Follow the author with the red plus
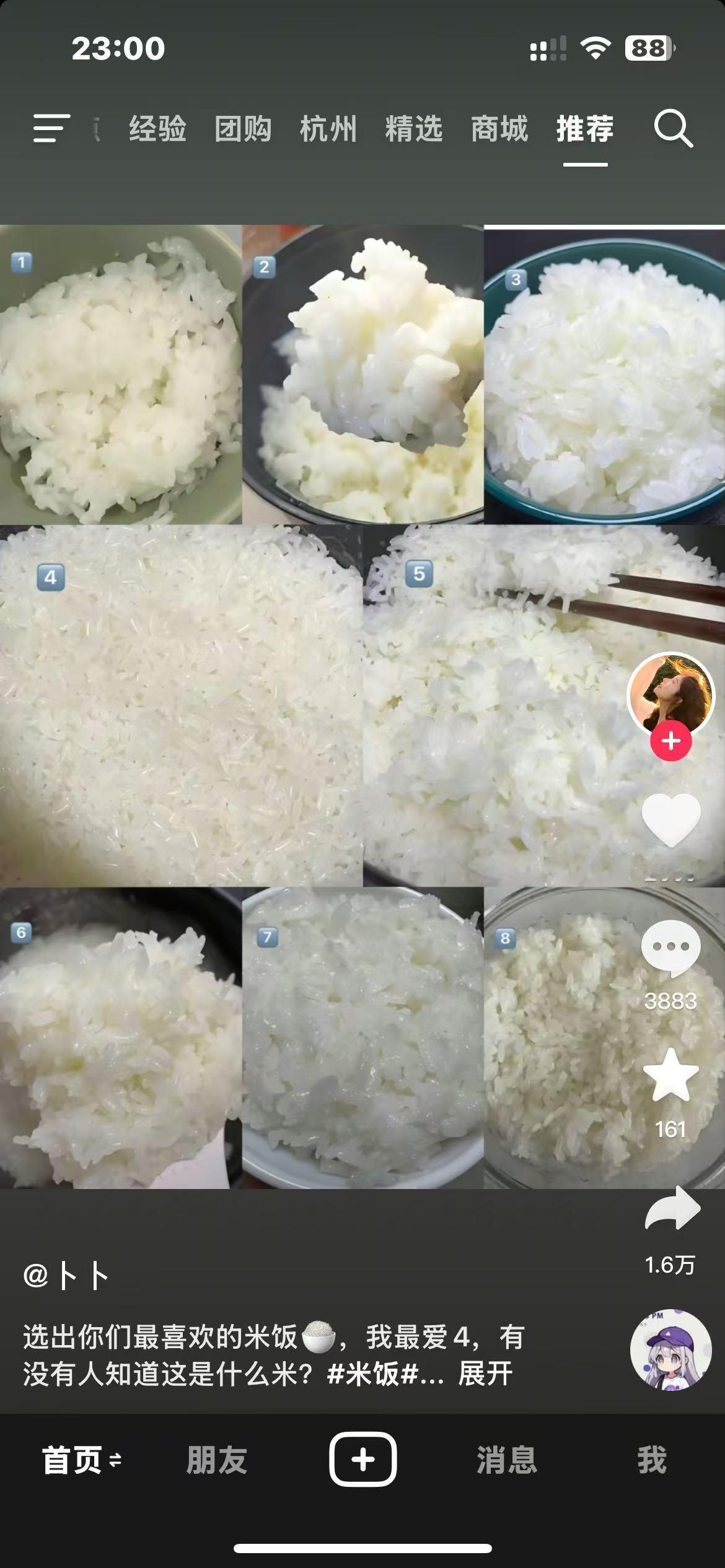Viewport: 725px width, 1568px height. tap(671, 741)
